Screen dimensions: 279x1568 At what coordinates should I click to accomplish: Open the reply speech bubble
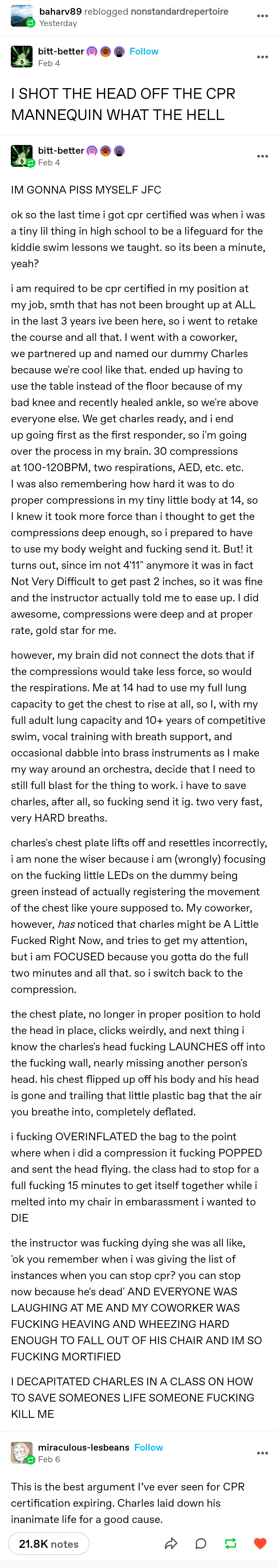pos(200,1544)
